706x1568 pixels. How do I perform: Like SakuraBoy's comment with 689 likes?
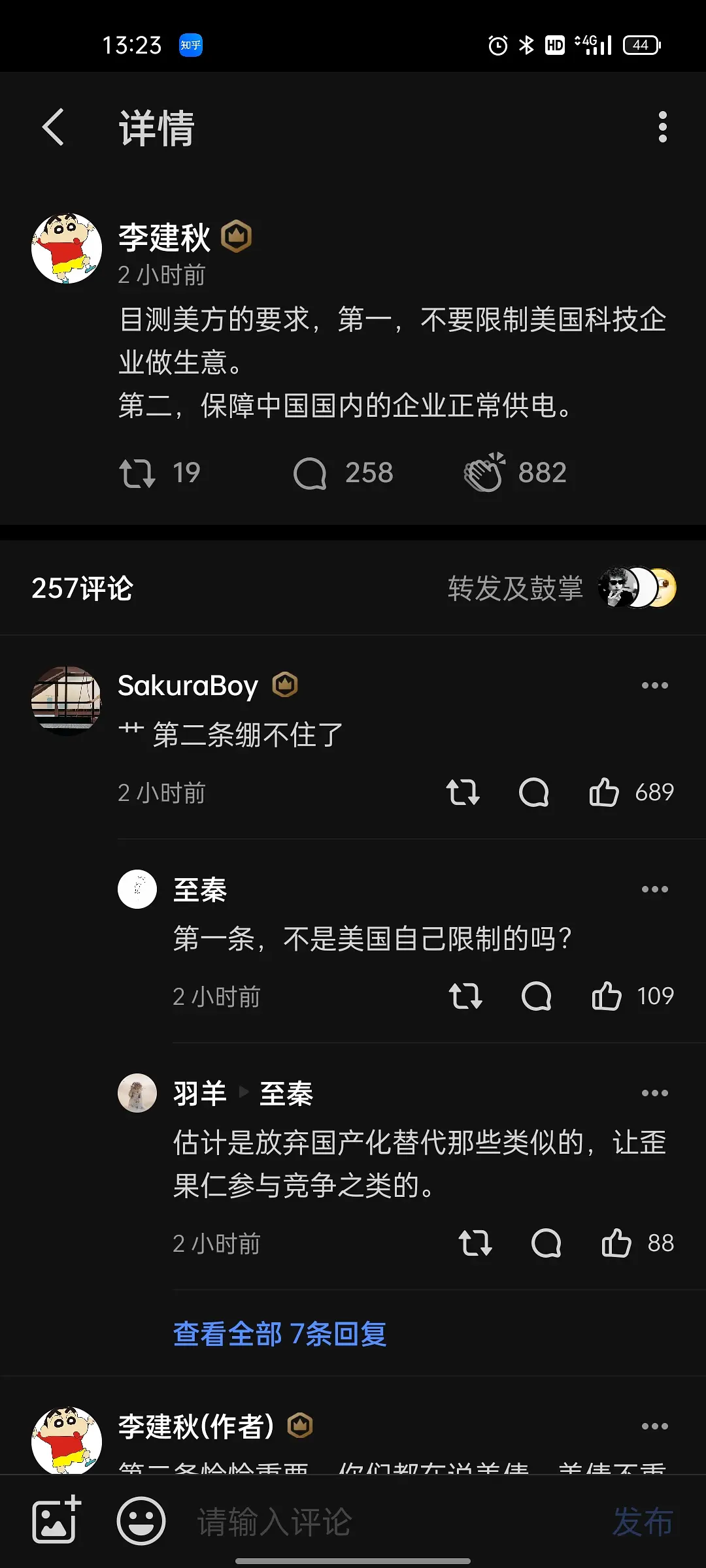pos(604,792)
